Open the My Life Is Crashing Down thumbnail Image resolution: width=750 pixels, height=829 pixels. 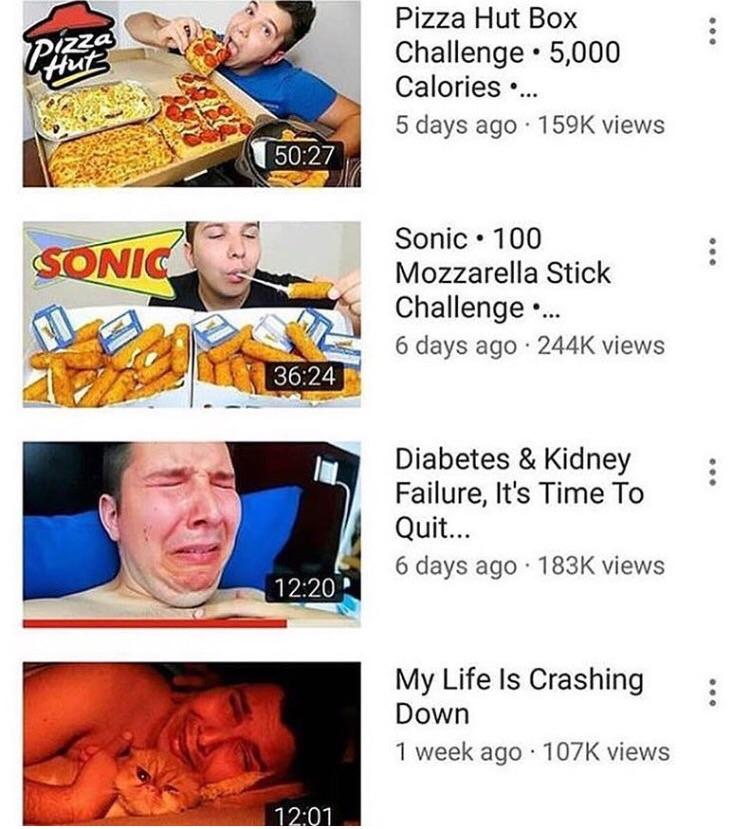pos(191,743)
